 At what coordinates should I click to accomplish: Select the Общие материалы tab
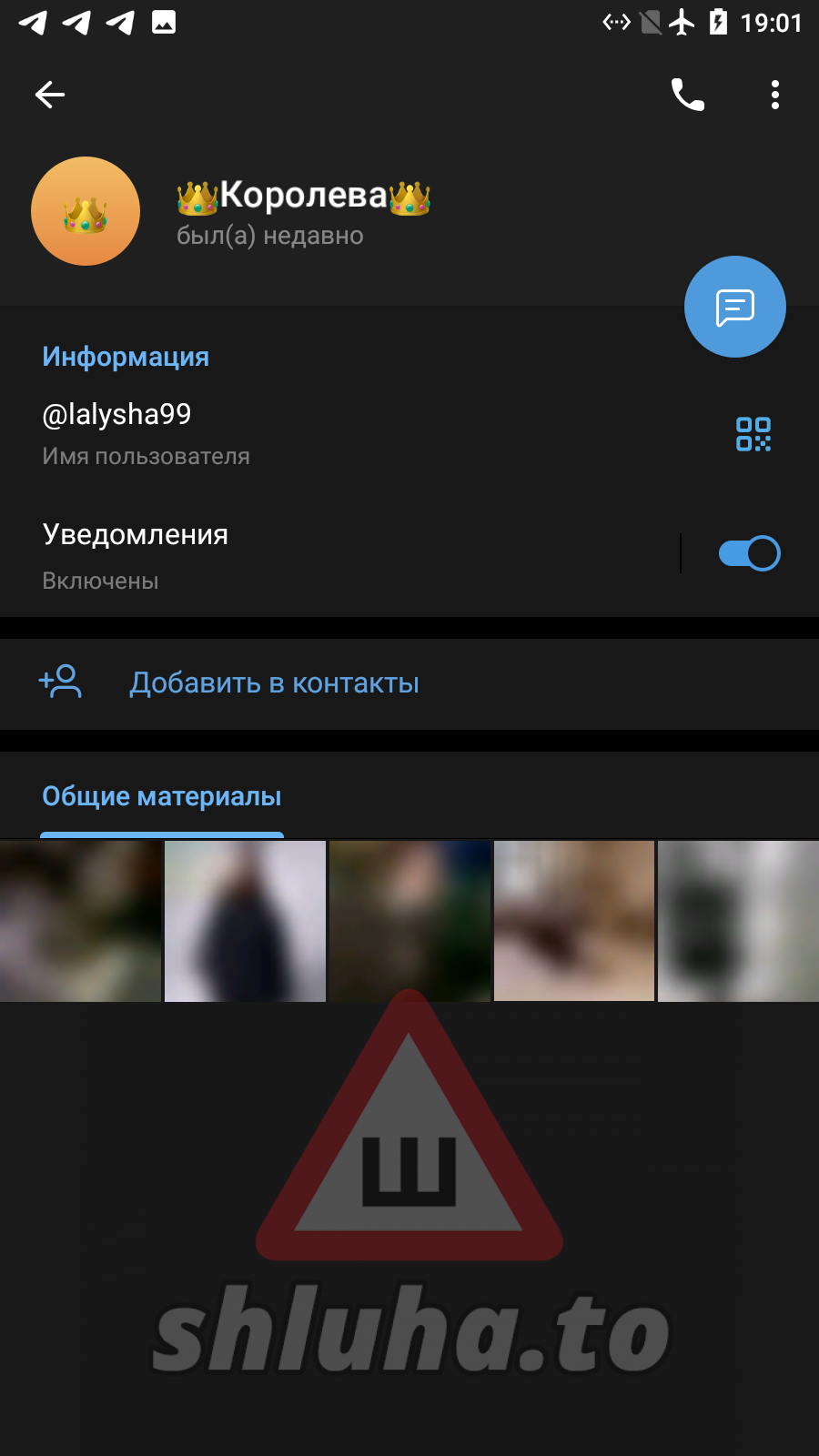(162, 797)
